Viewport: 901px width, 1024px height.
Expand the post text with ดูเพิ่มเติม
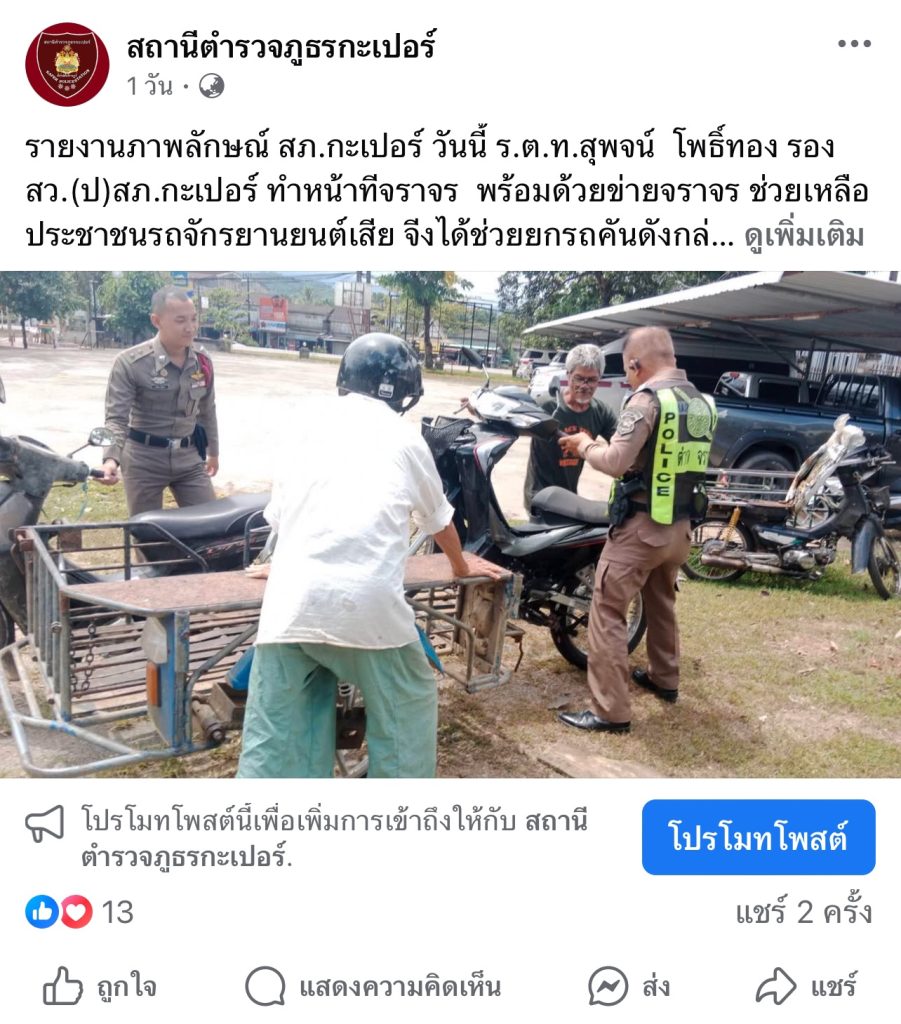804,236
